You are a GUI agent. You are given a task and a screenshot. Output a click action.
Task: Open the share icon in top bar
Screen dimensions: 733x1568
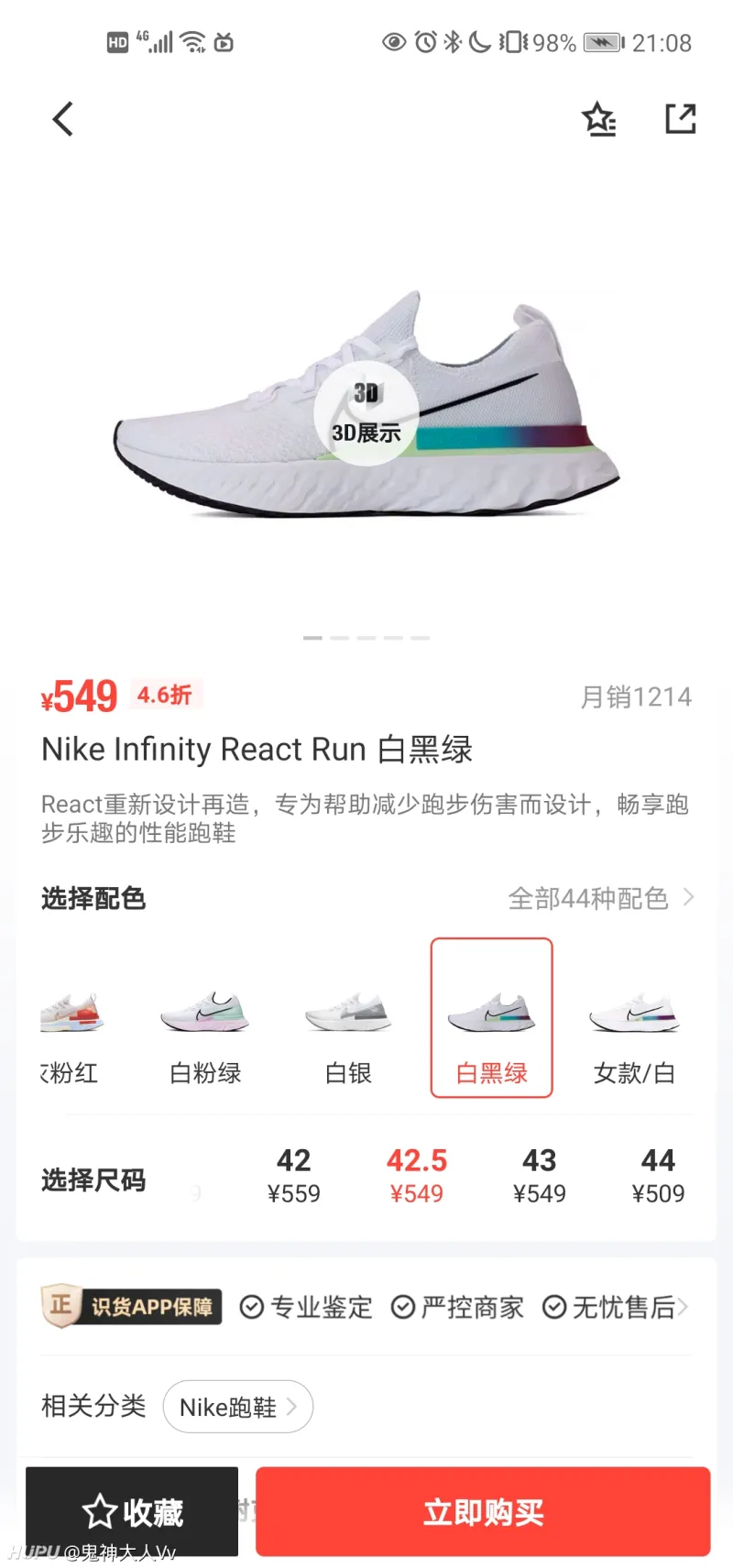coord(680,118)
